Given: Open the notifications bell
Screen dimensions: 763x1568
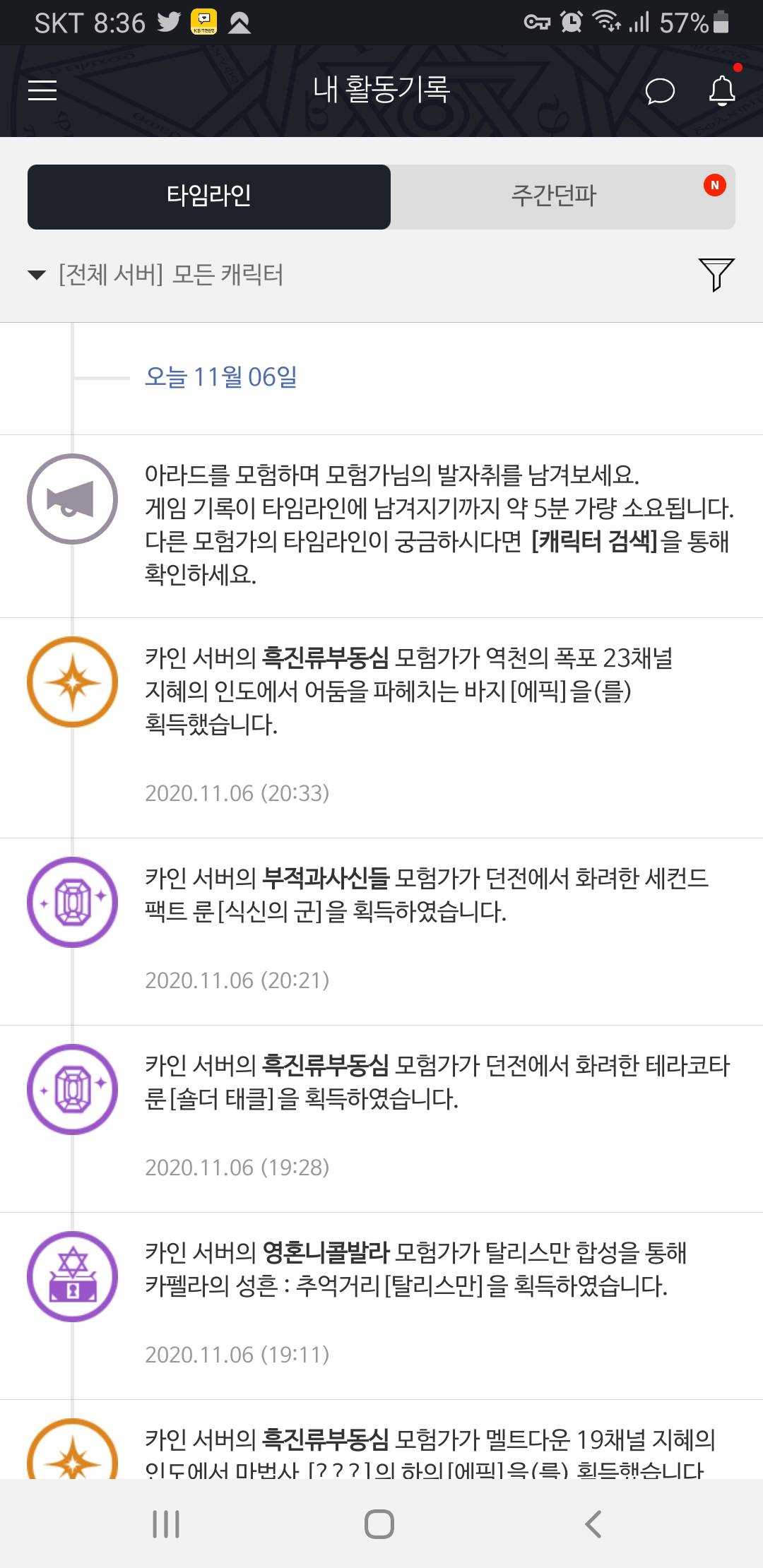Looking at the screenshot, I should point(722,91).
